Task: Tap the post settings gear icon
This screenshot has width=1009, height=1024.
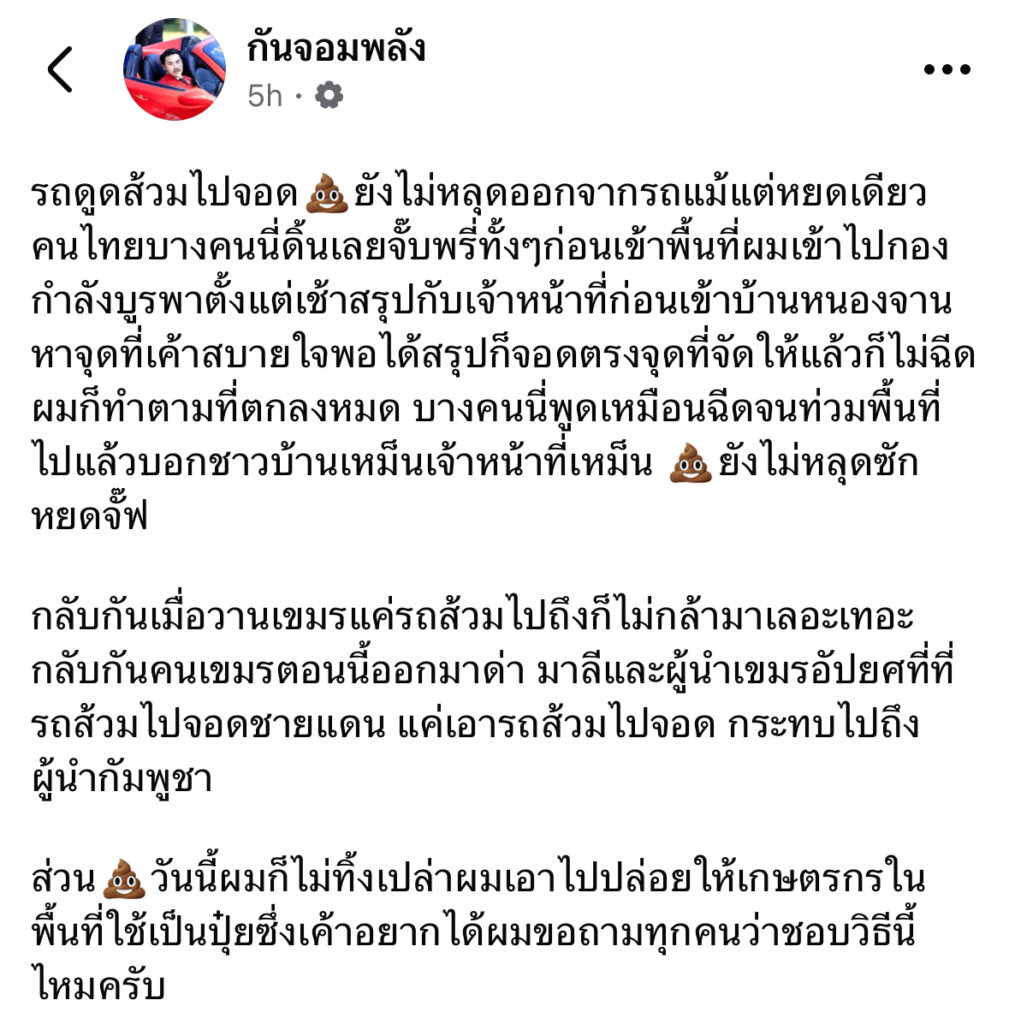Action: 329,96
